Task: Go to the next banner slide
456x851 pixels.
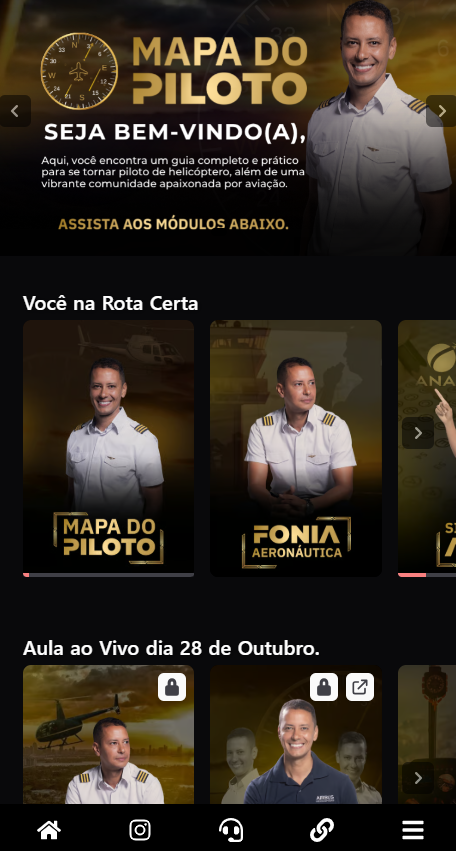Action: point(441,111)
